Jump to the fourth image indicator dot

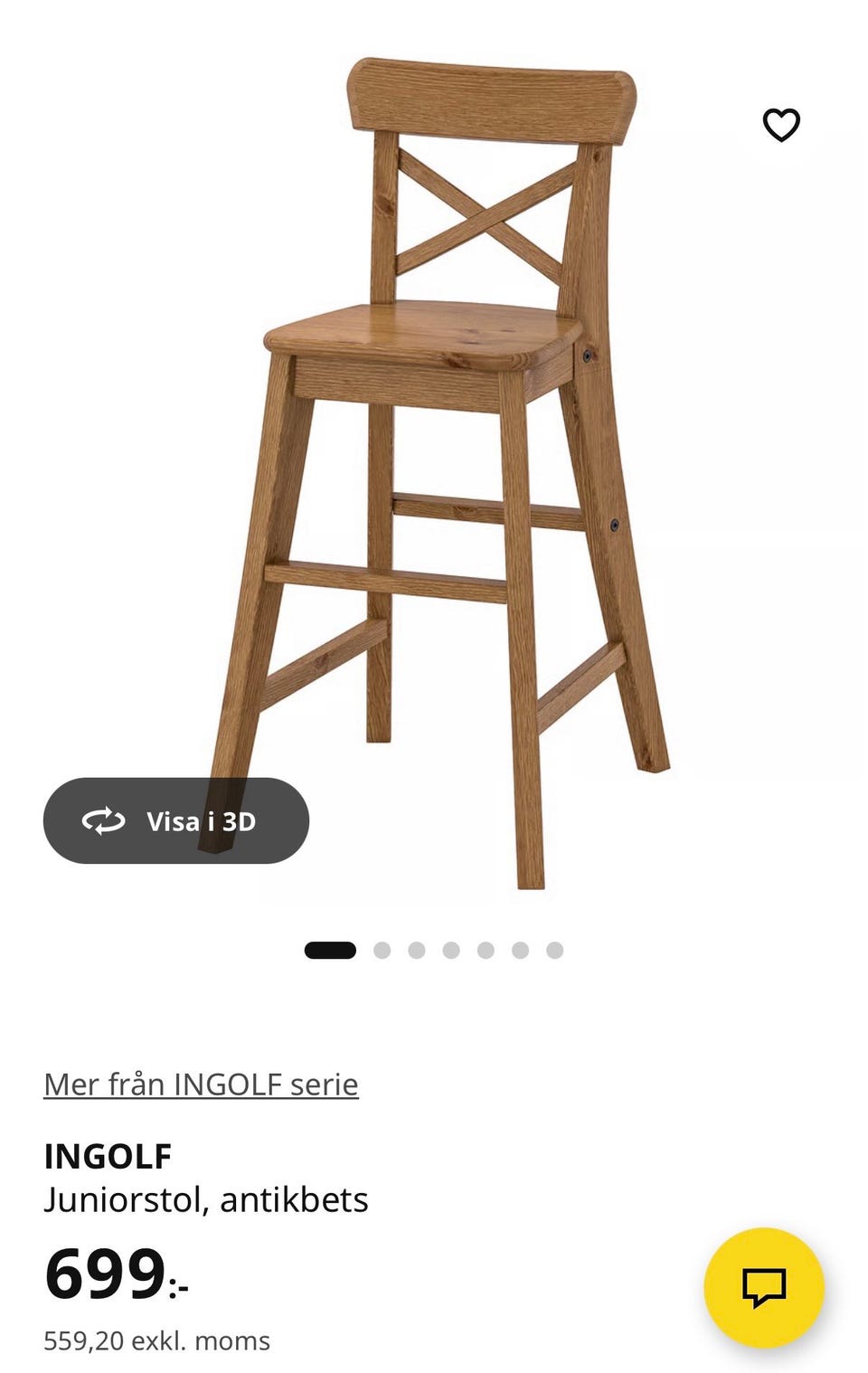pos(451,949)
